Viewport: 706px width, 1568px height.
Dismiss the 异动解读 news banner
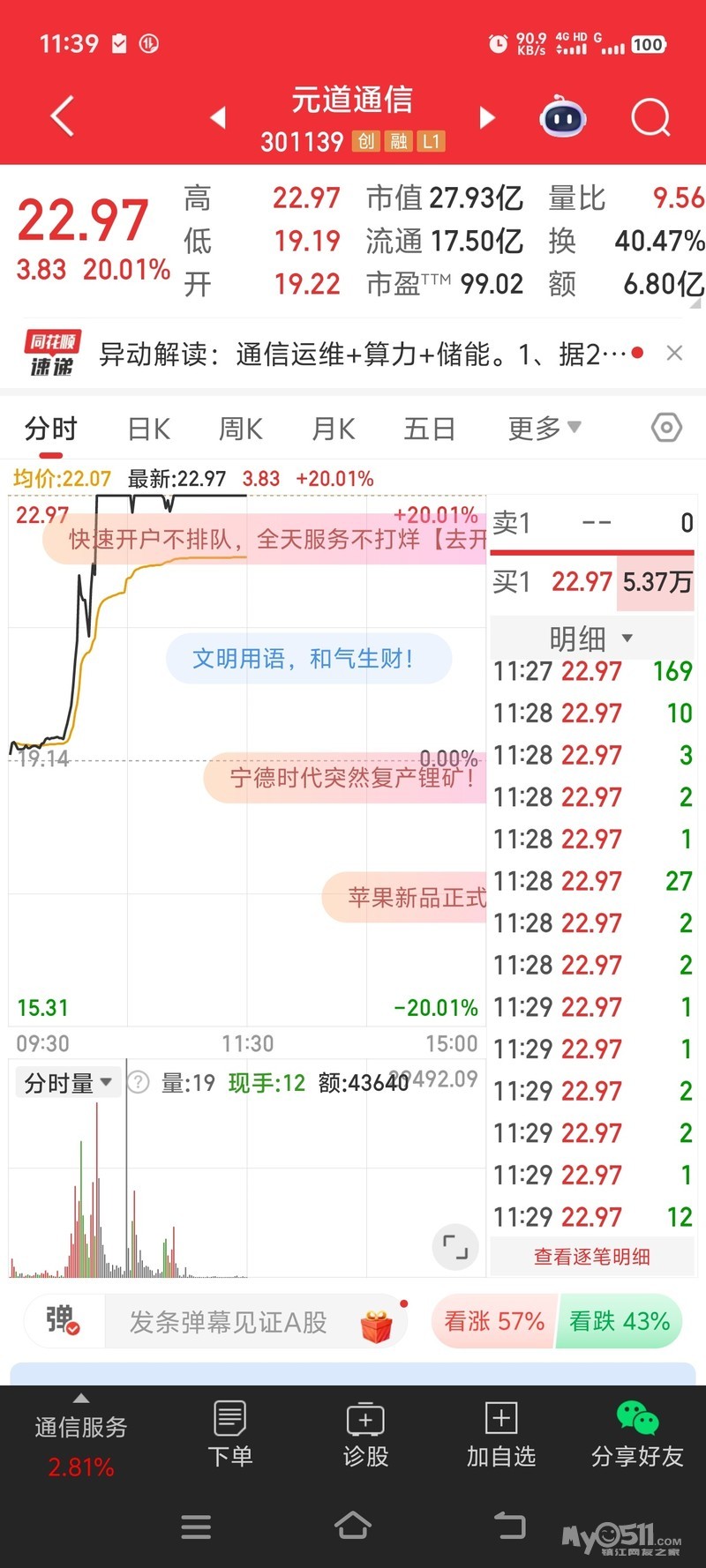point(675,354)
